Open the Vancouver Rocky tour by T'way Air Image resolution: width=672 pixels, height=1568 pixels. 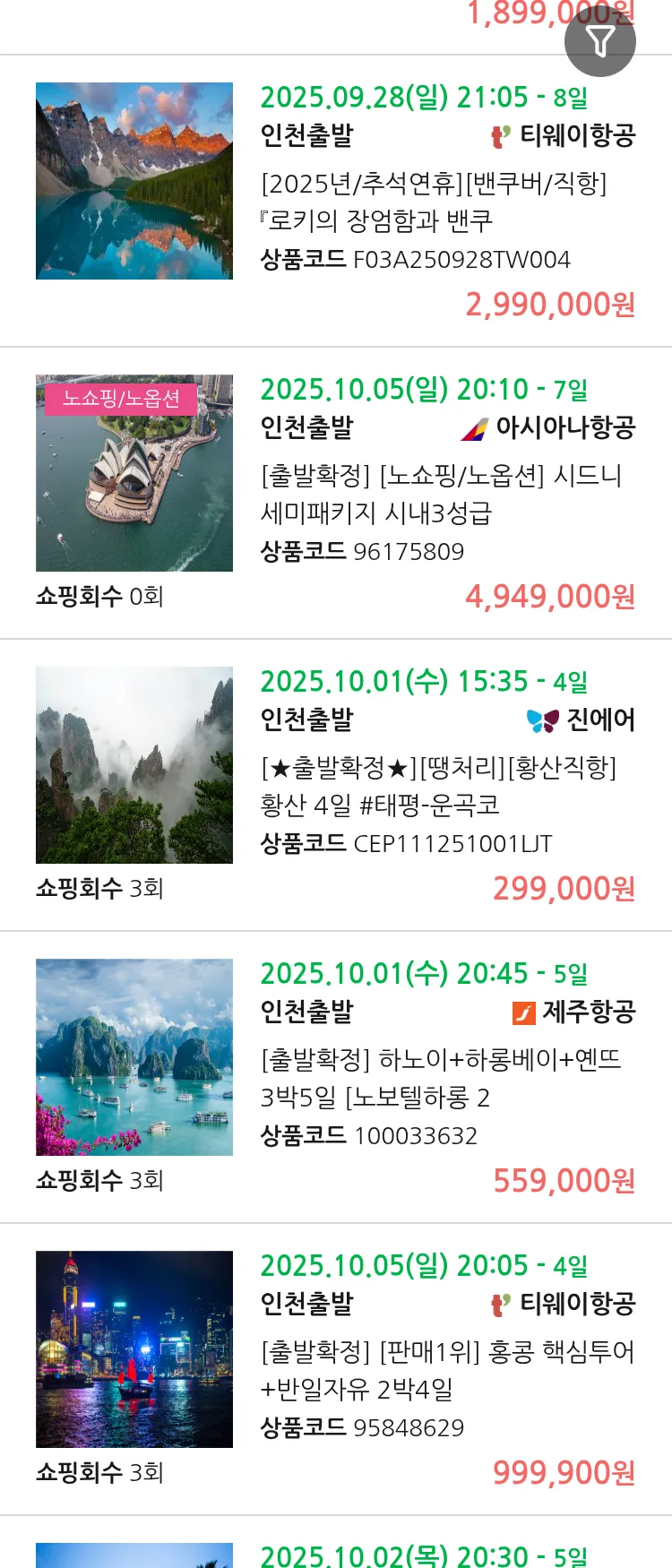[x=434, y=202]
